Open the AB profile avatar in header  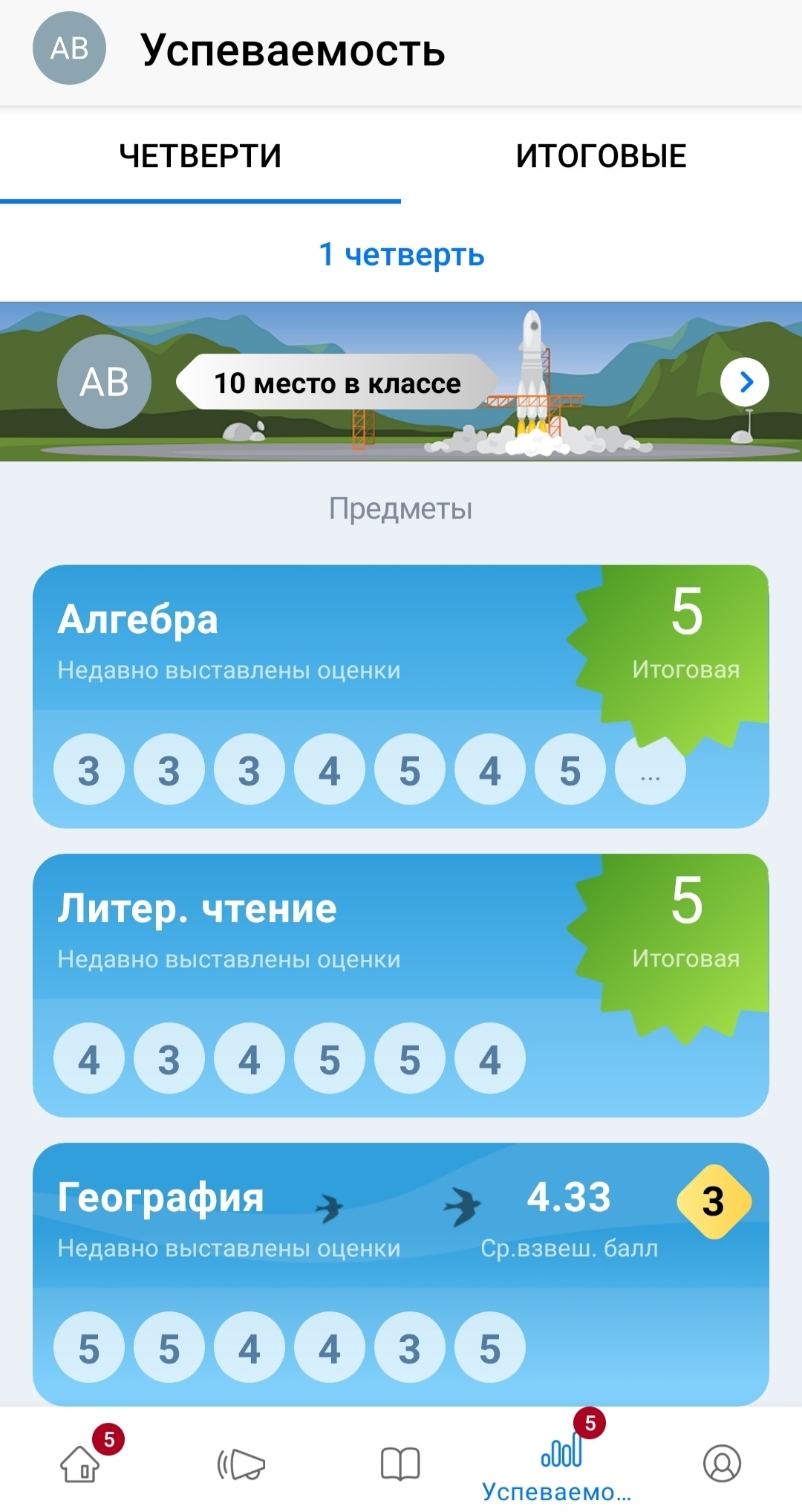[69, 49]
